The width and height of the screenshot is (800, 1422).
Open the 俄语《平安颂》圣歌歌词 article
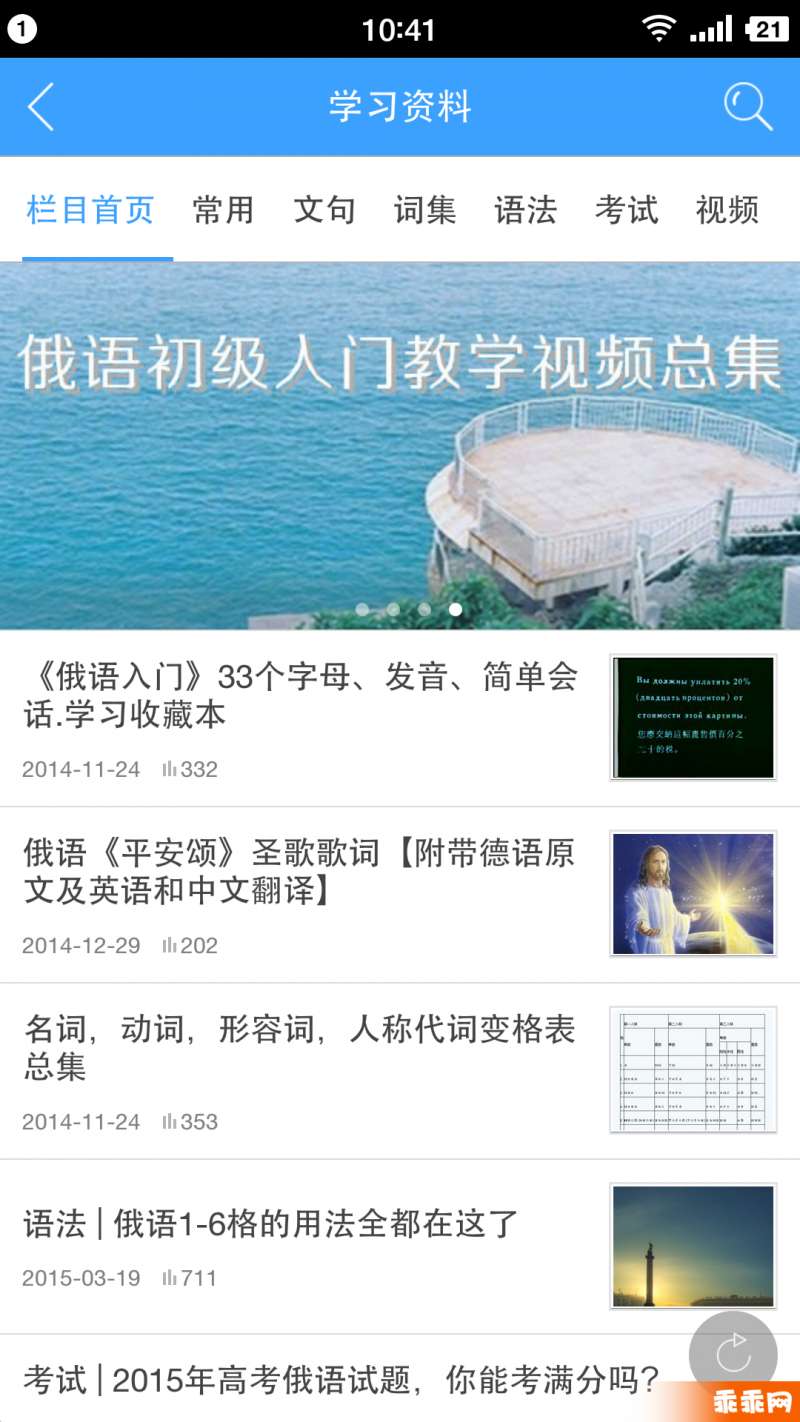[x=300, y=872]
